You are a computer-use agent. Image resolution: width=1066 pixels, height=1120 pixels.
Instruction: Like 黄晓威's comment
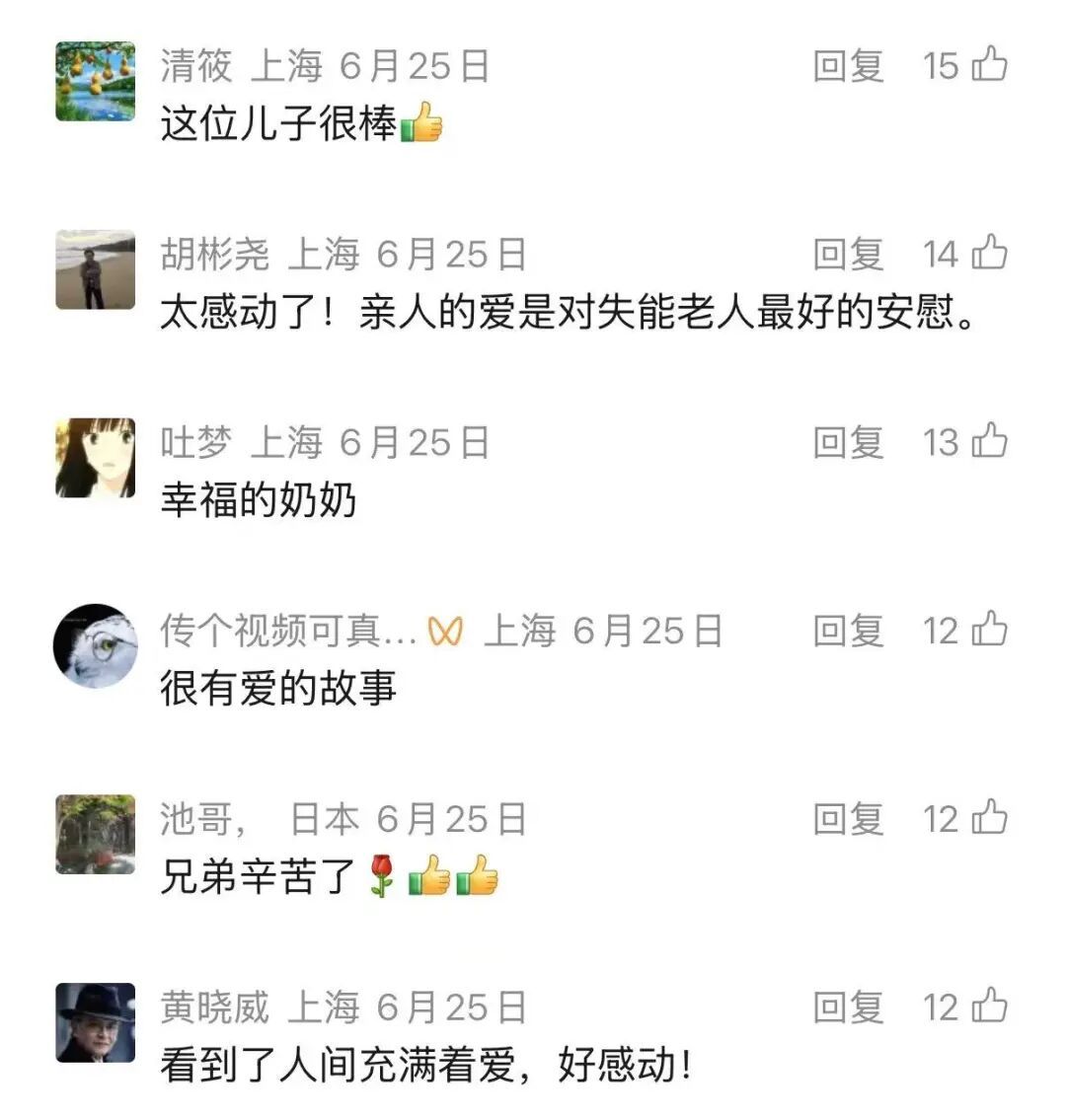[989, 1007]
